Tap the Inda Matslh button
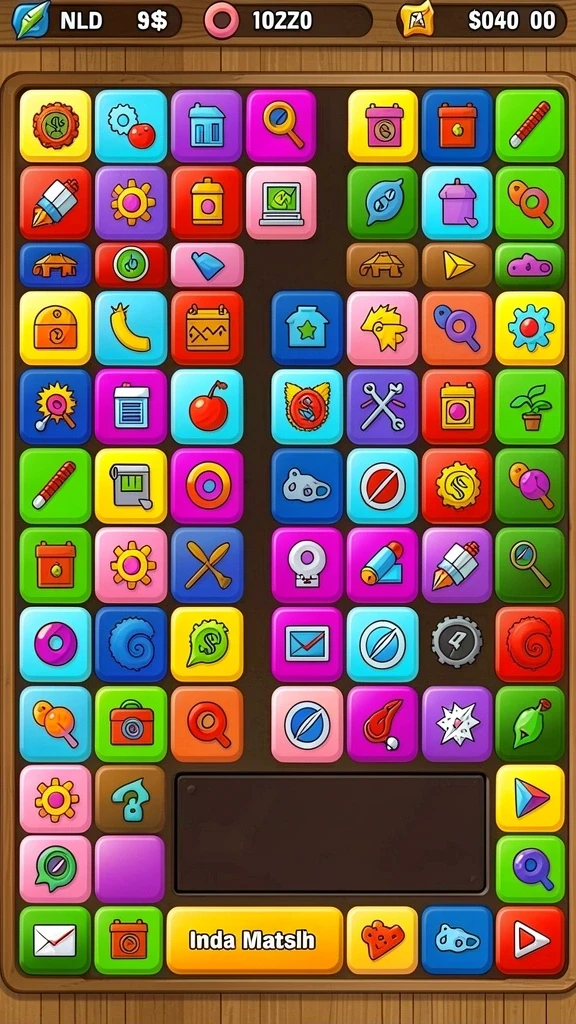This screenshot has height=1024, width=576. pos(255,940)
